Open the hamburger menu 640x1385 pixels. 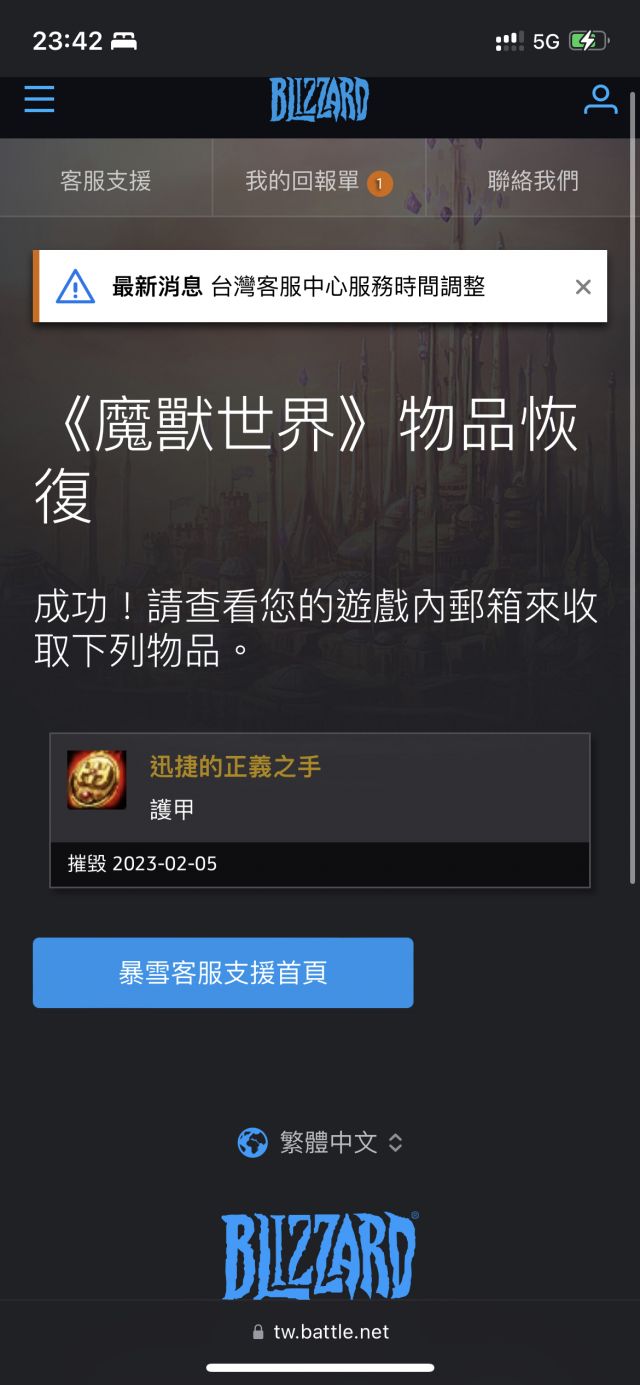(x=39, y=99)
